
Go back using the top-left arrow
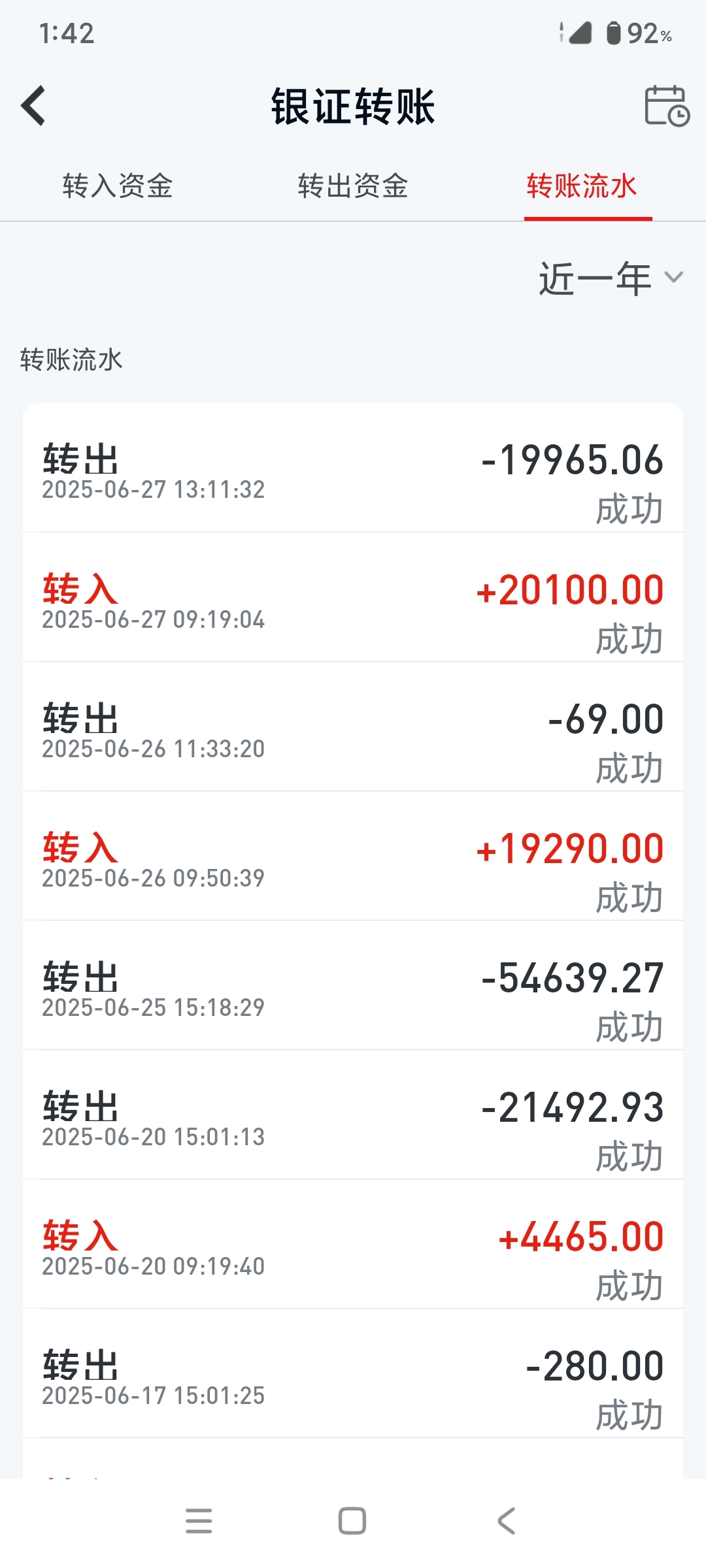pyautogui.click(x=33, y=105)
